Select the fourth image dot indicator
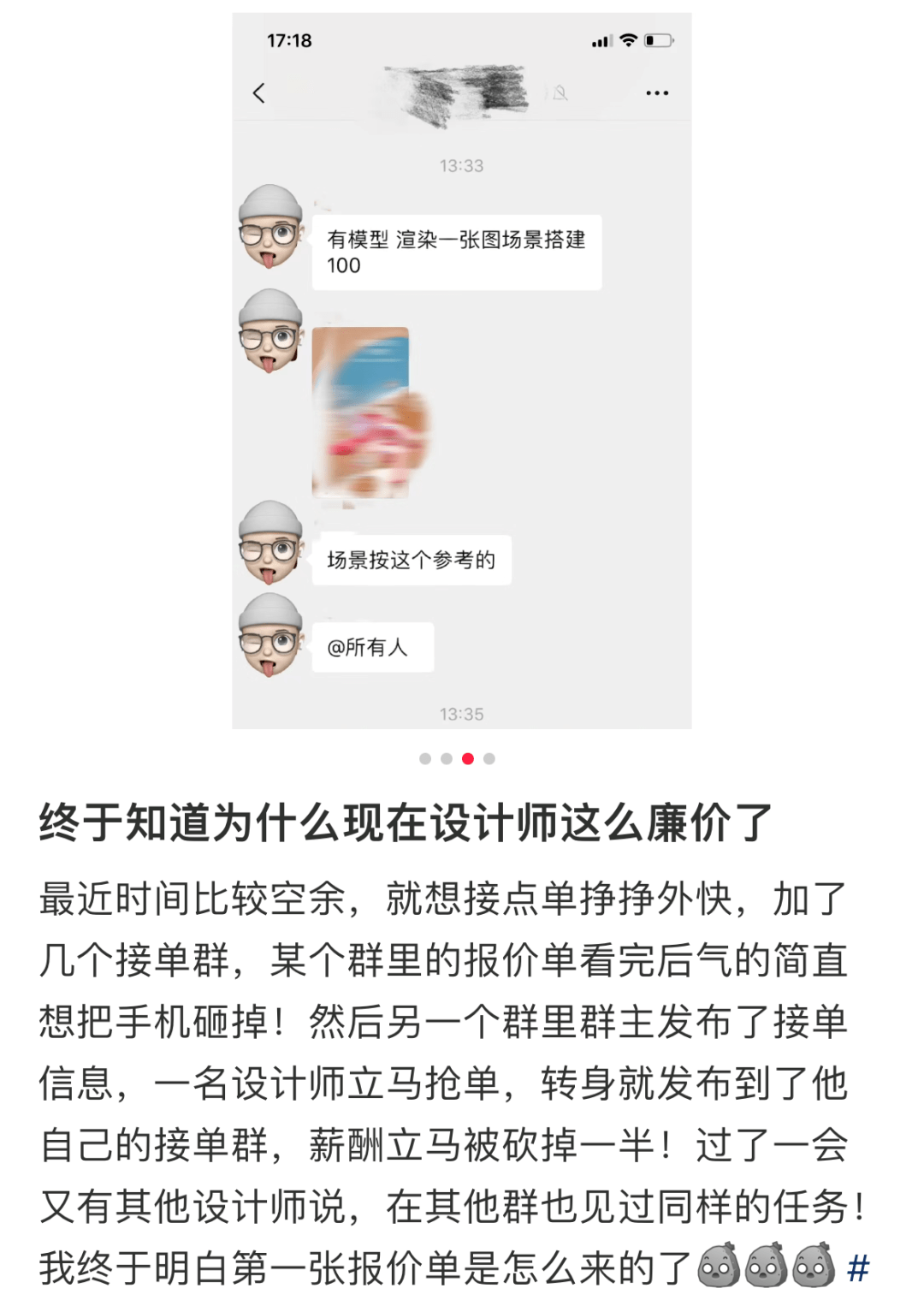The width and height of the screenshot is (924, 1294). [489, 759]
